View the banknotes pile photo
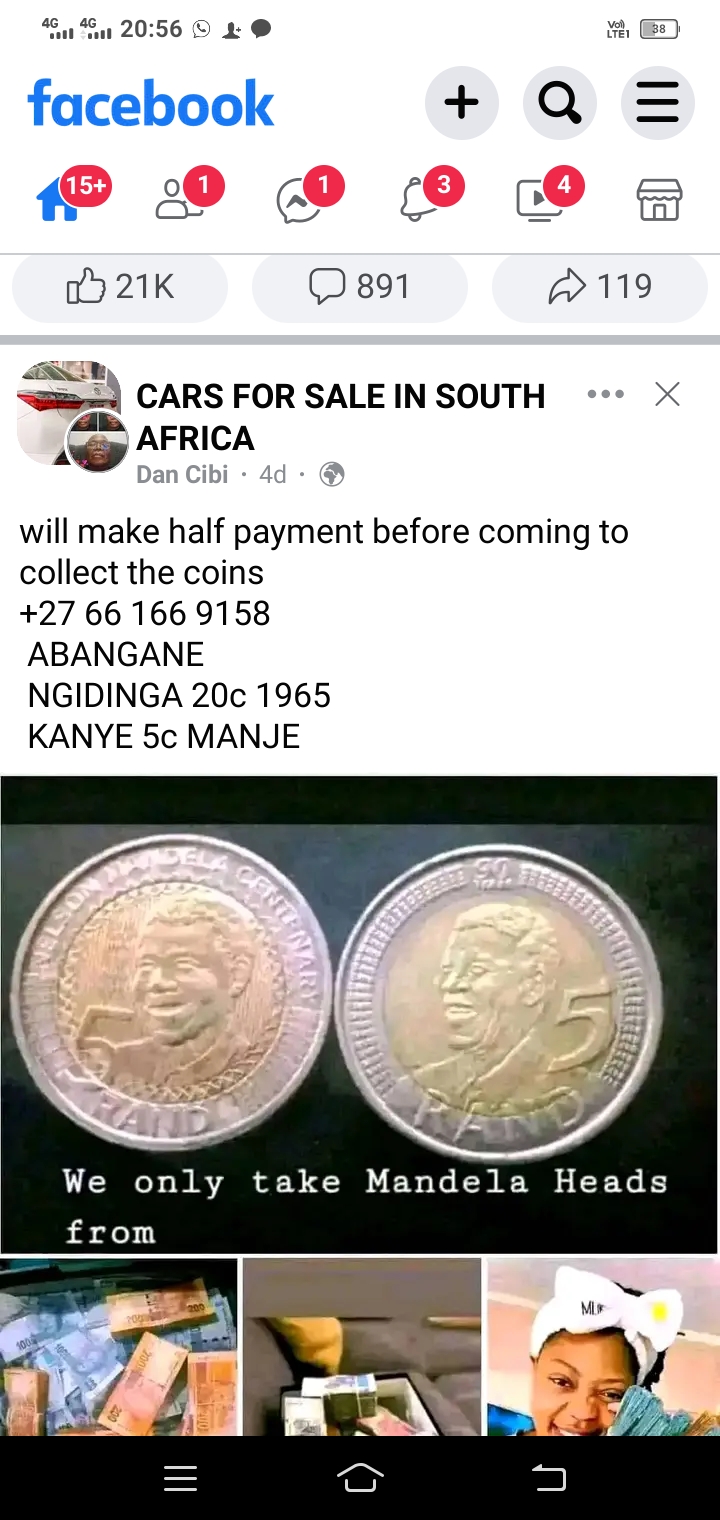Image resolution: width=720 pixels, height=1520 pixels. coord(119,1346)
